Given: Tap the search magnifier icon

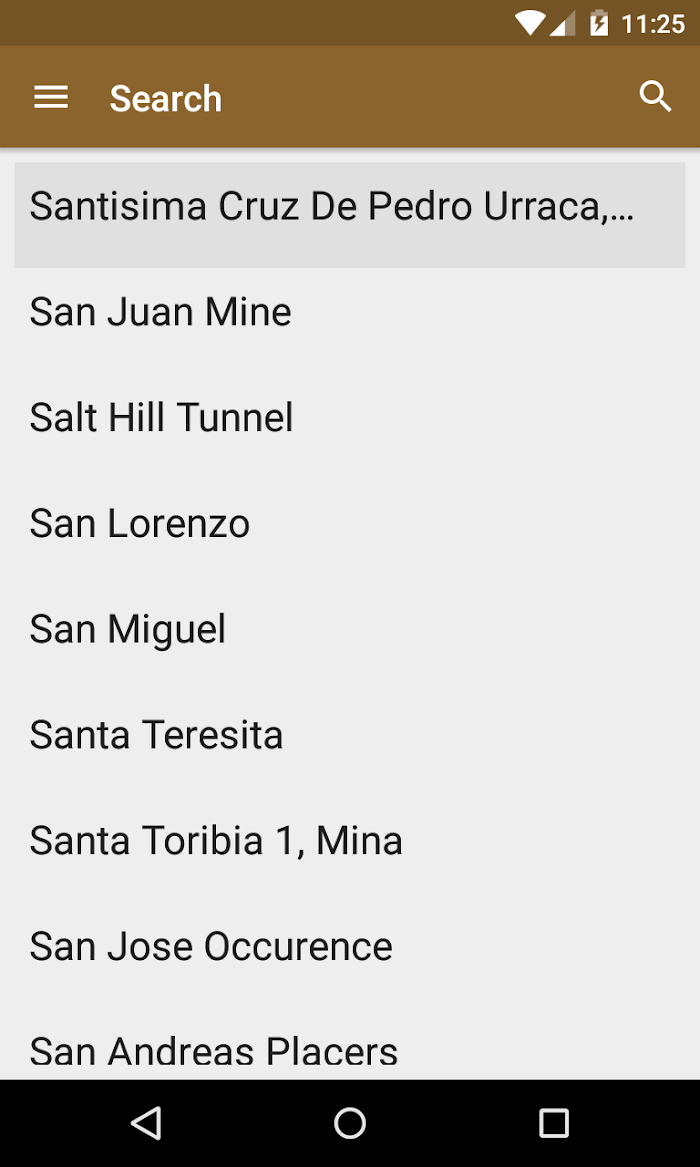Looking at the screenshot, I should pyautogui.click(x=655, y=97).
